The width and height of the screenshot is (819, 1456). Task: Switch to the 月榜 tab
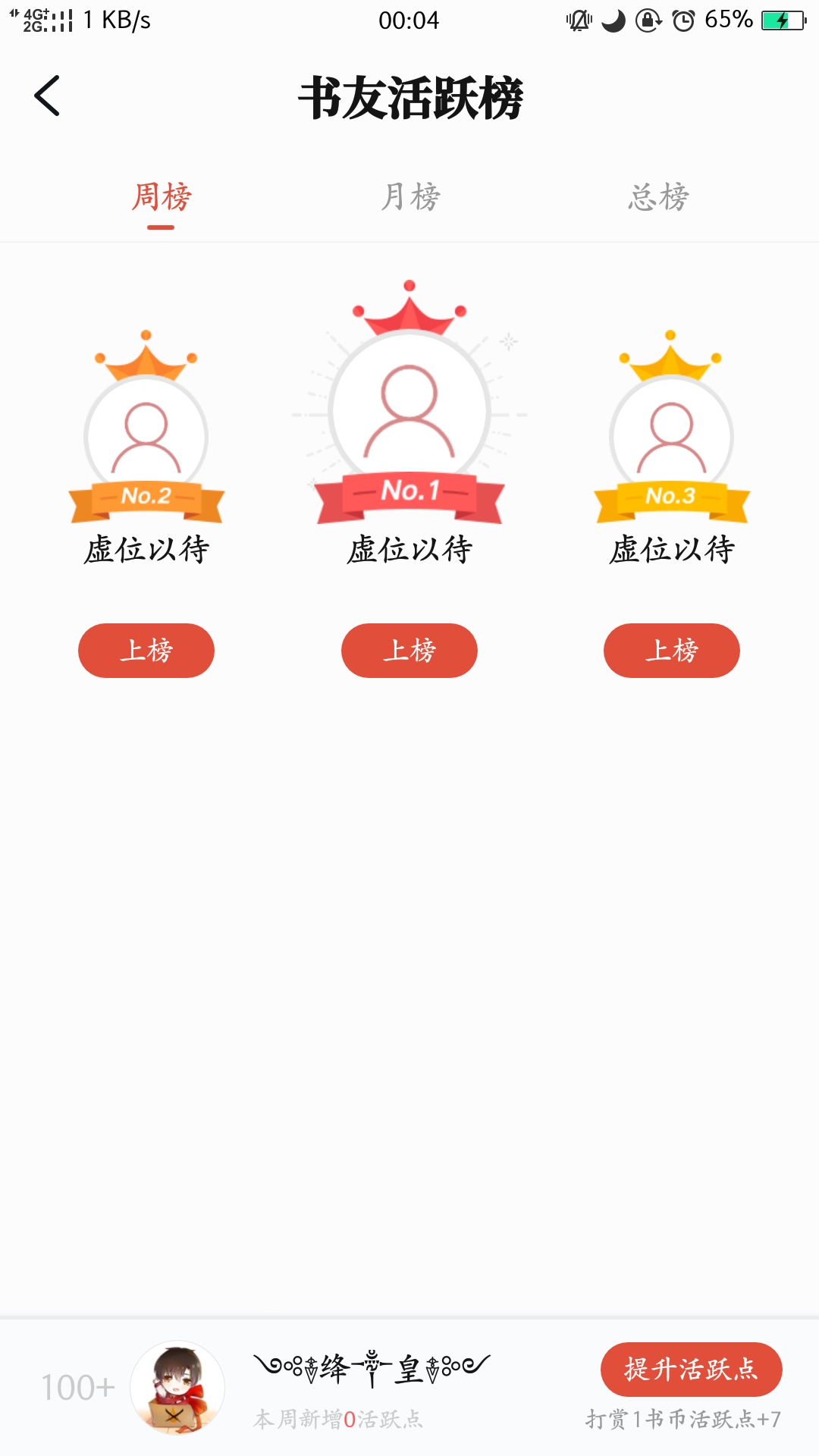(409, 198)
